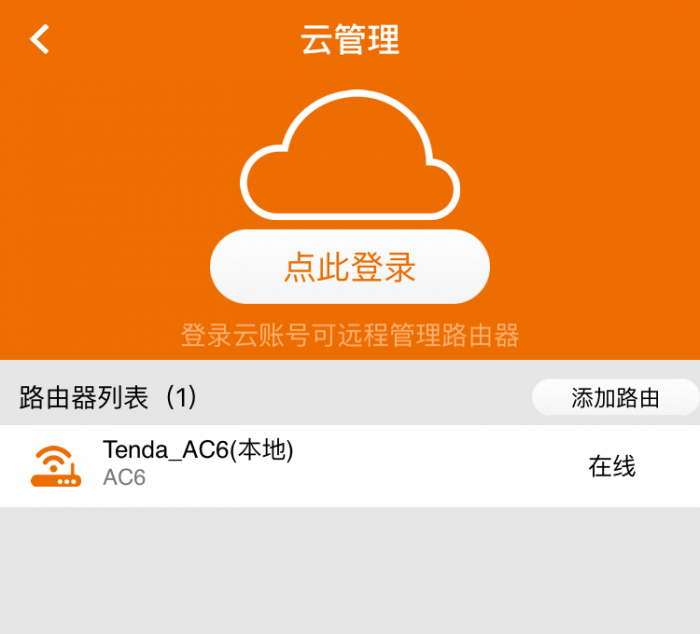Add a router with 添加路由

coord(614,398)
